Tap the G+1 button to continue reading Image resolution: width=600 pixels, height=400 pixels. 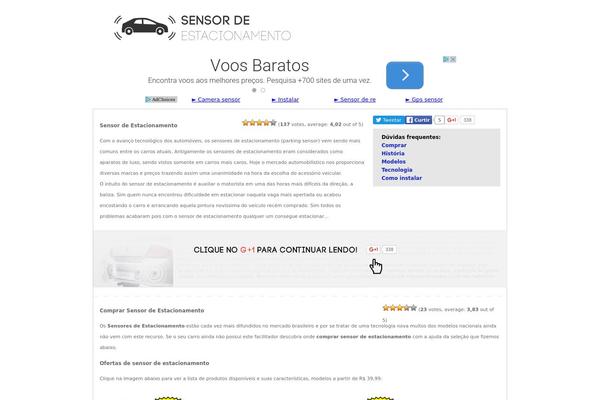point(374,249)
